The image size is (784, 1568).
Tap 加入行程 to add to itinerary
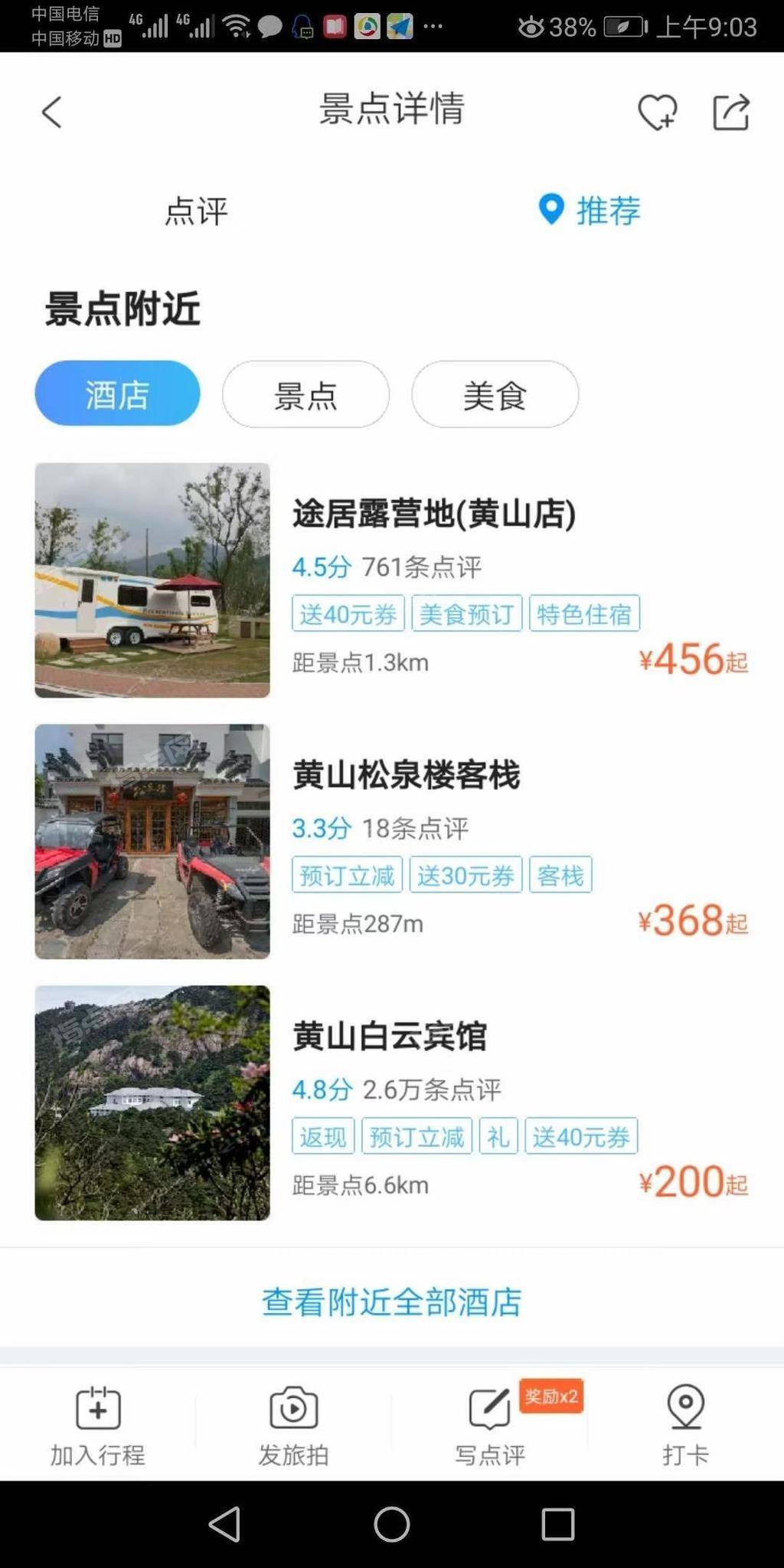pos(97,1426)
